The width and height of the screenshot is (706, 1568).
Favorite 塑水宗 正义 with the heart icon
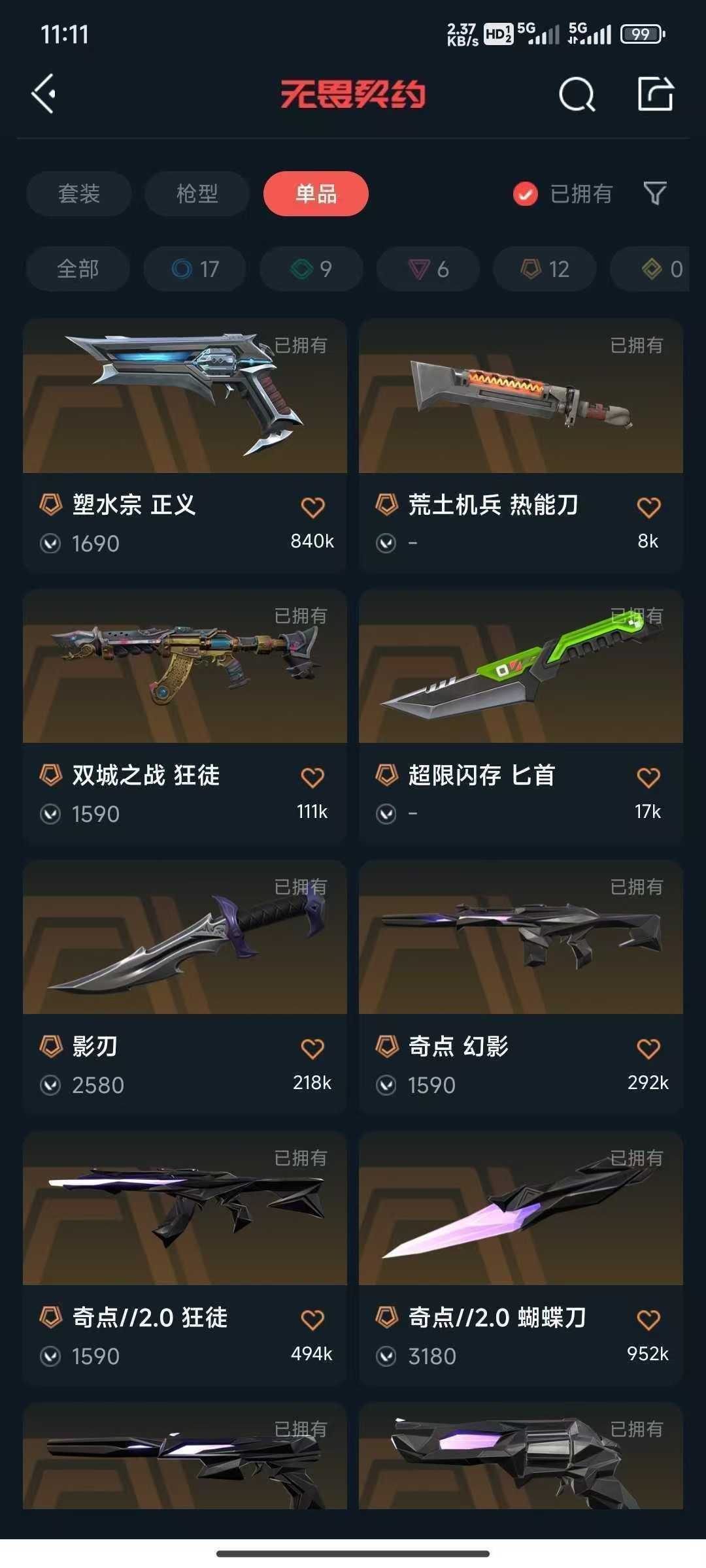coord(313,506)
